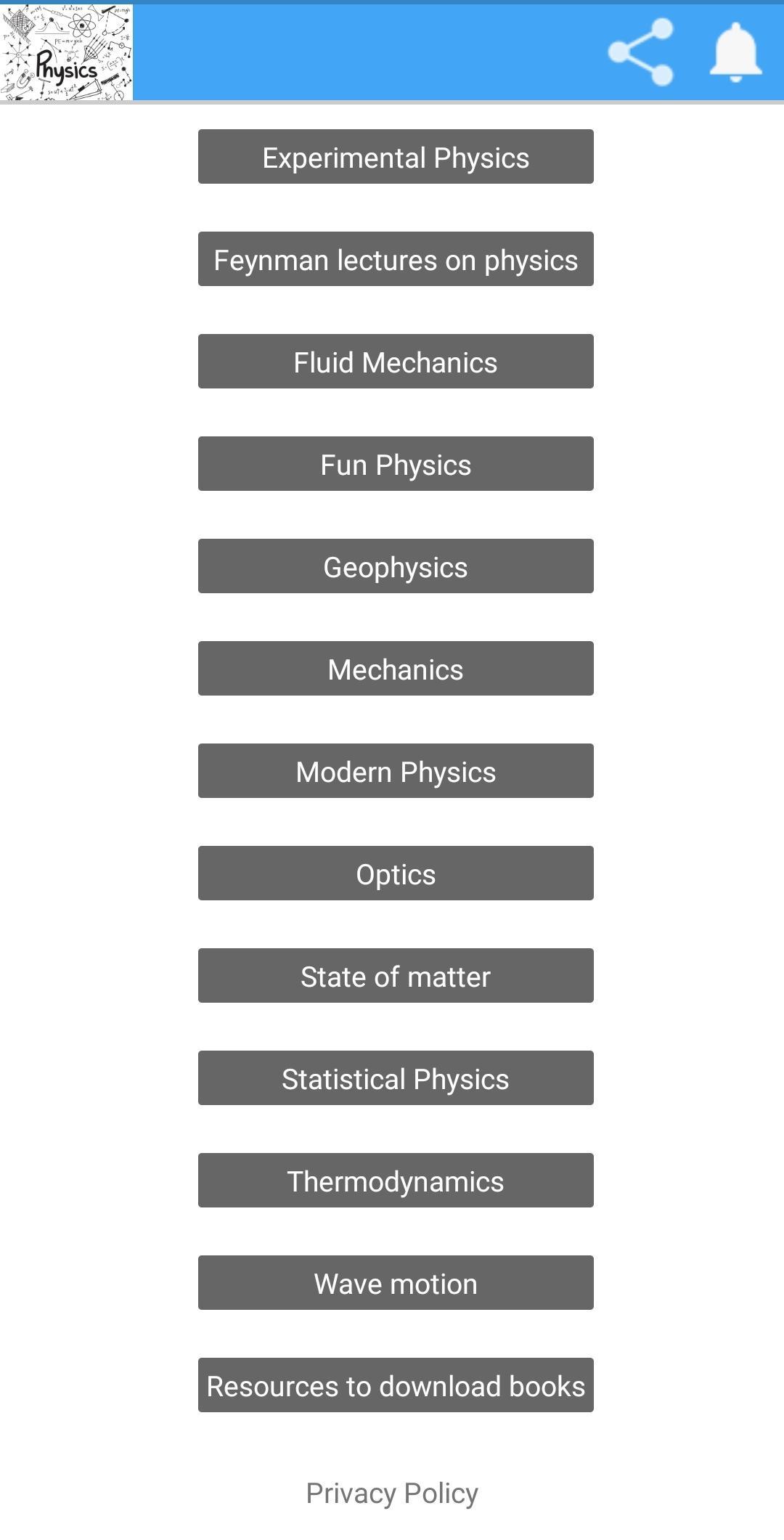This screenshot has width=784, height=1540.
Task: Choose Wave motion
Action: pos(396,1283)
